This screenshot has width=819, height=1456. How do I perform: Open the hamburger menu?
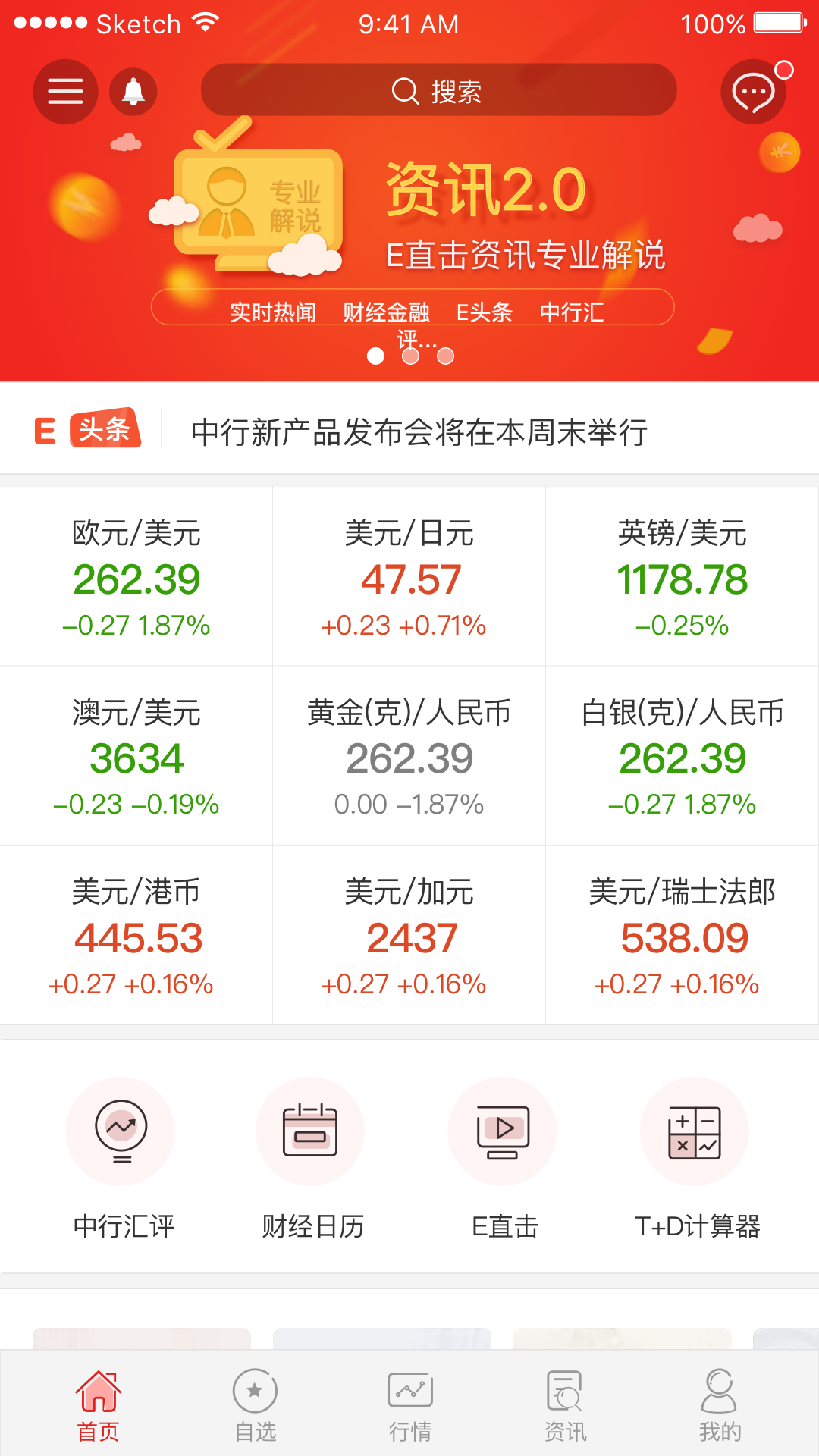pos(65,92)
